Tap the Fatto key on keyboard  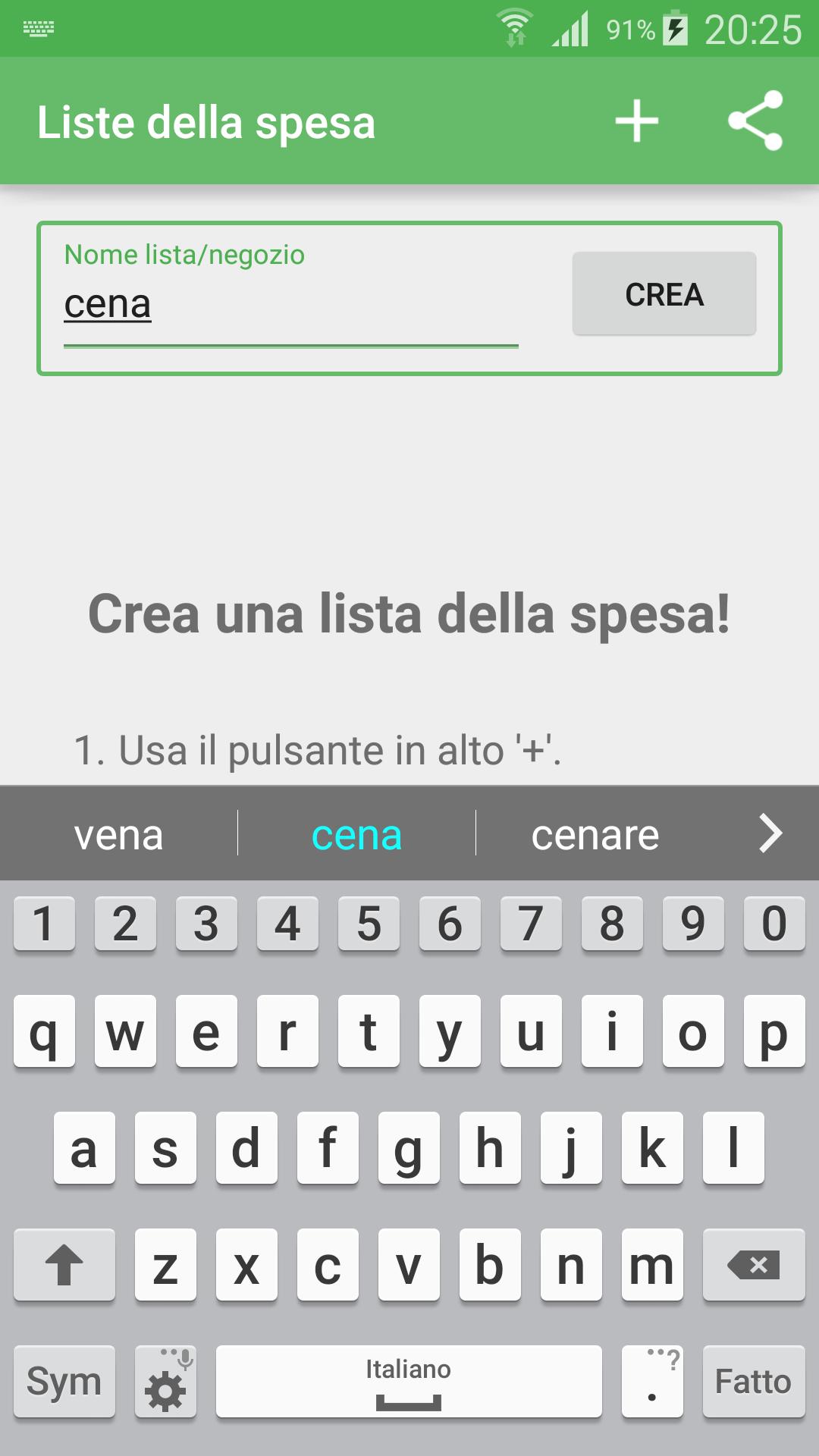point(753,1381)
